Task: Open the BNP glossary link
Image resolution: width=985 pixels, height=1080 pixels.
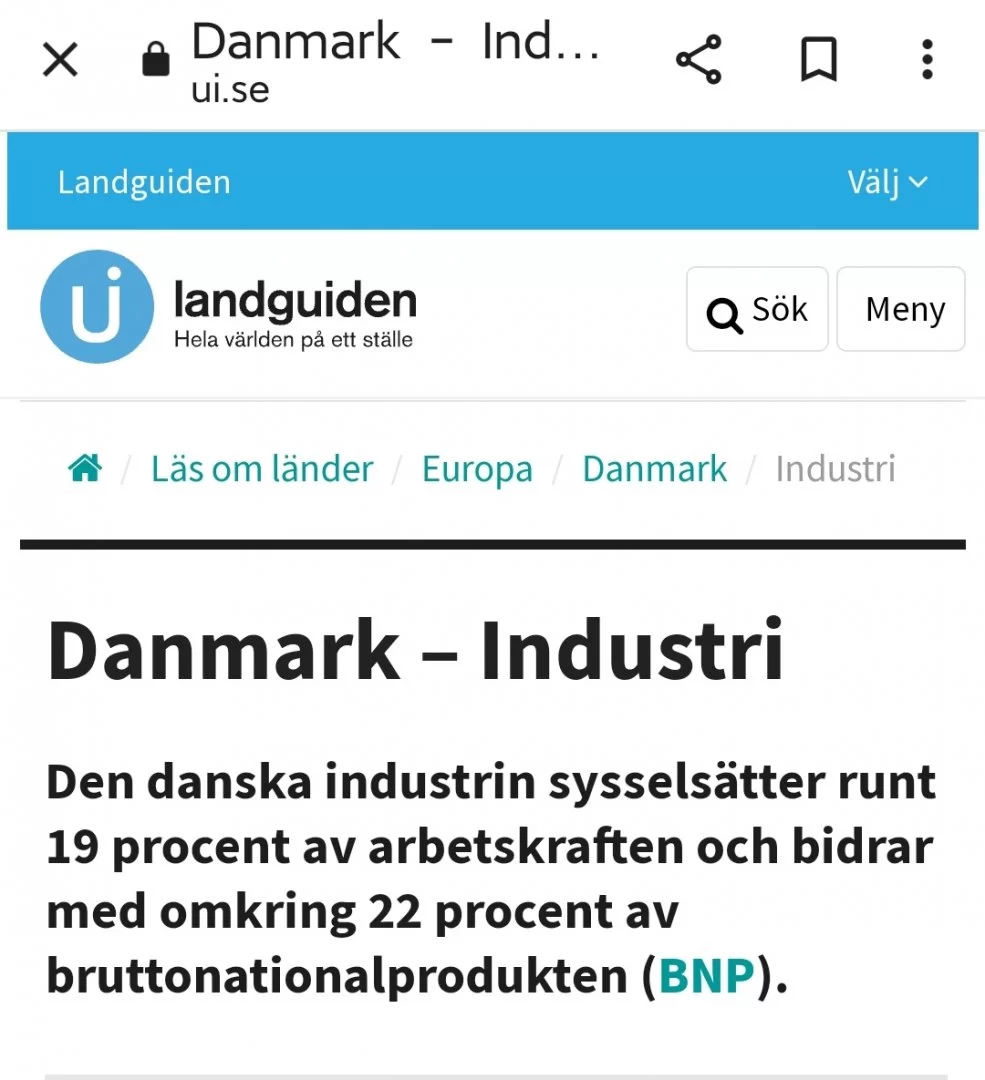Action: (706, 977)
